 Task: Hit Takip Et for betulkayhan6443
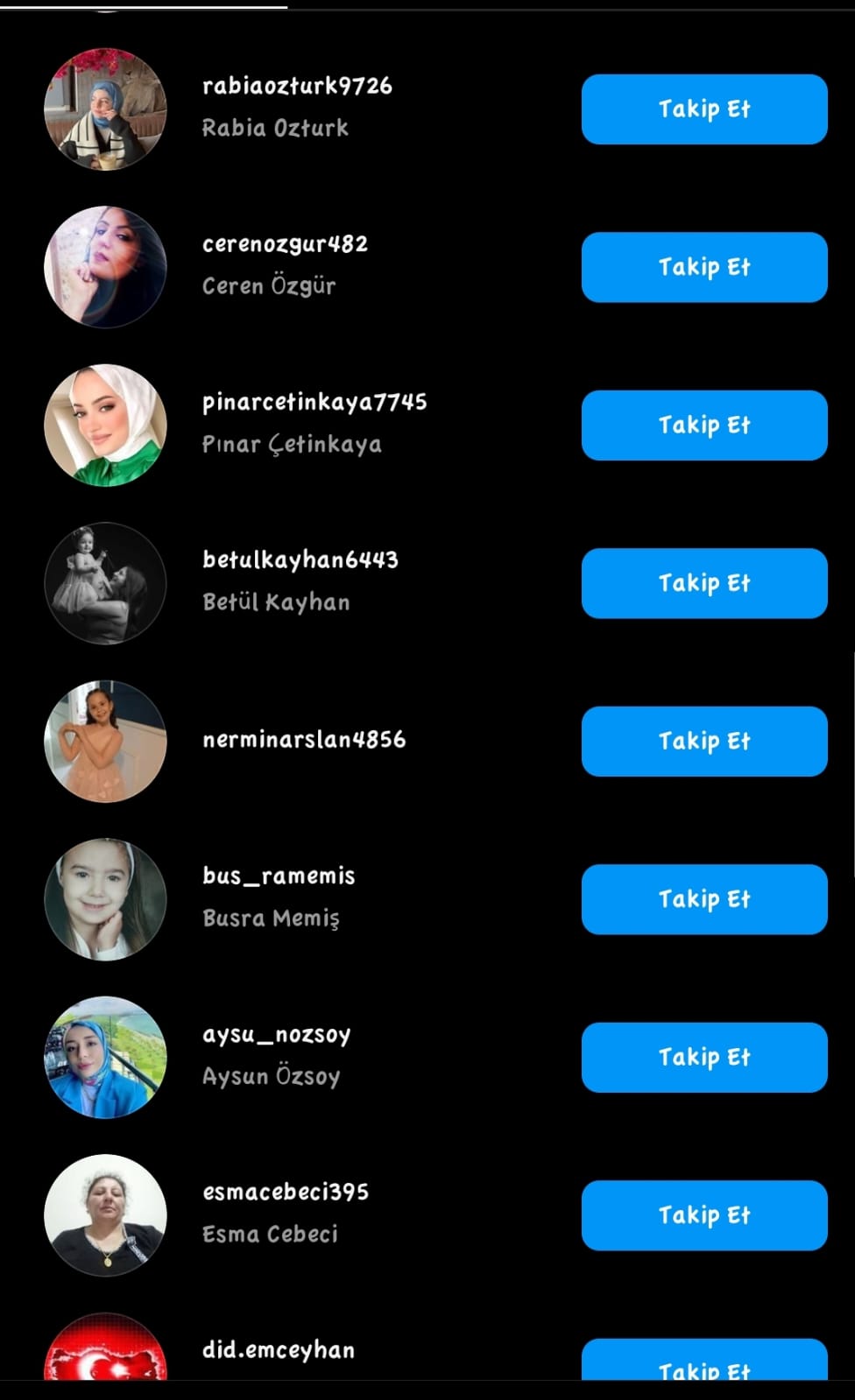click(704, 583)
